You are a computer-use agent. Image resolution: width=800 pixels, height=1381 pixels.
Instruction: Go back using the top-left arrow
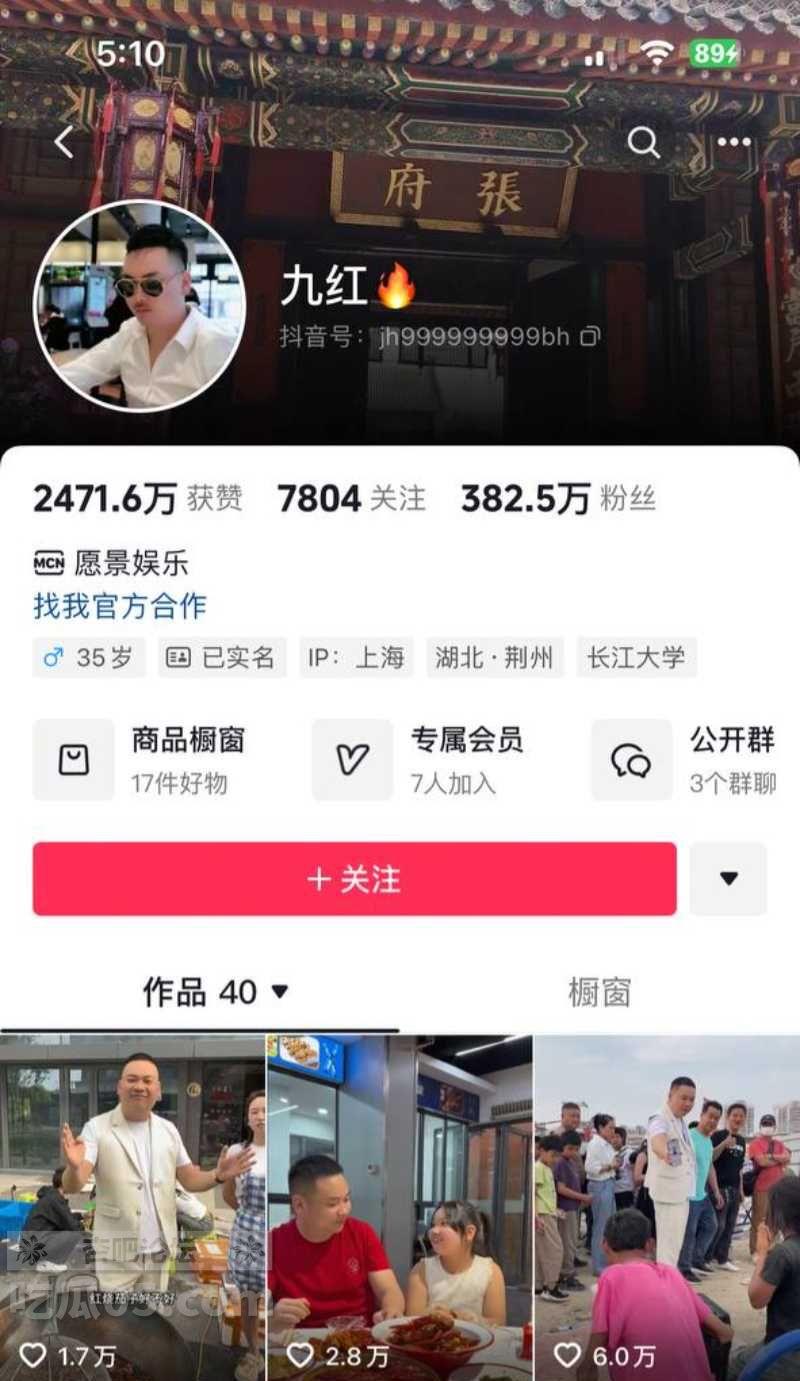[x=64, y=142]
